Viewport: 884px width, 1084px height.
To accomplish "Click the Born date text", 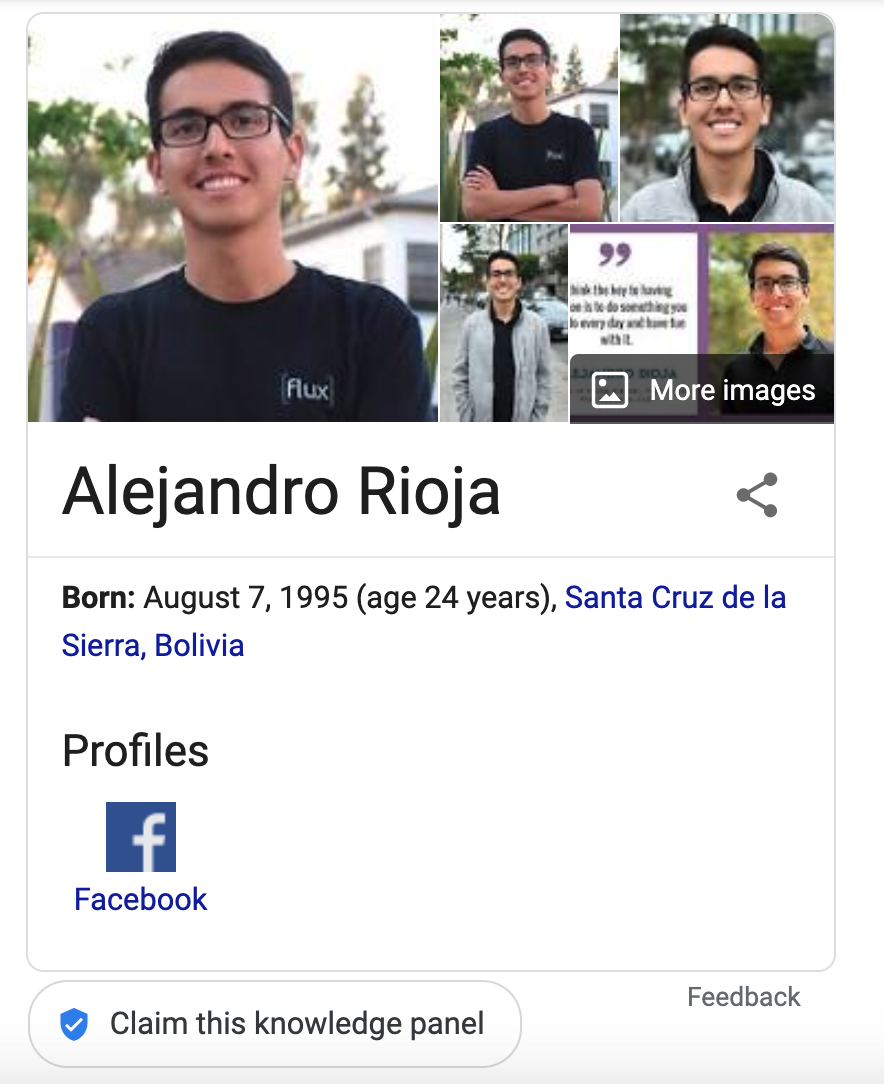I will point(300,597).
